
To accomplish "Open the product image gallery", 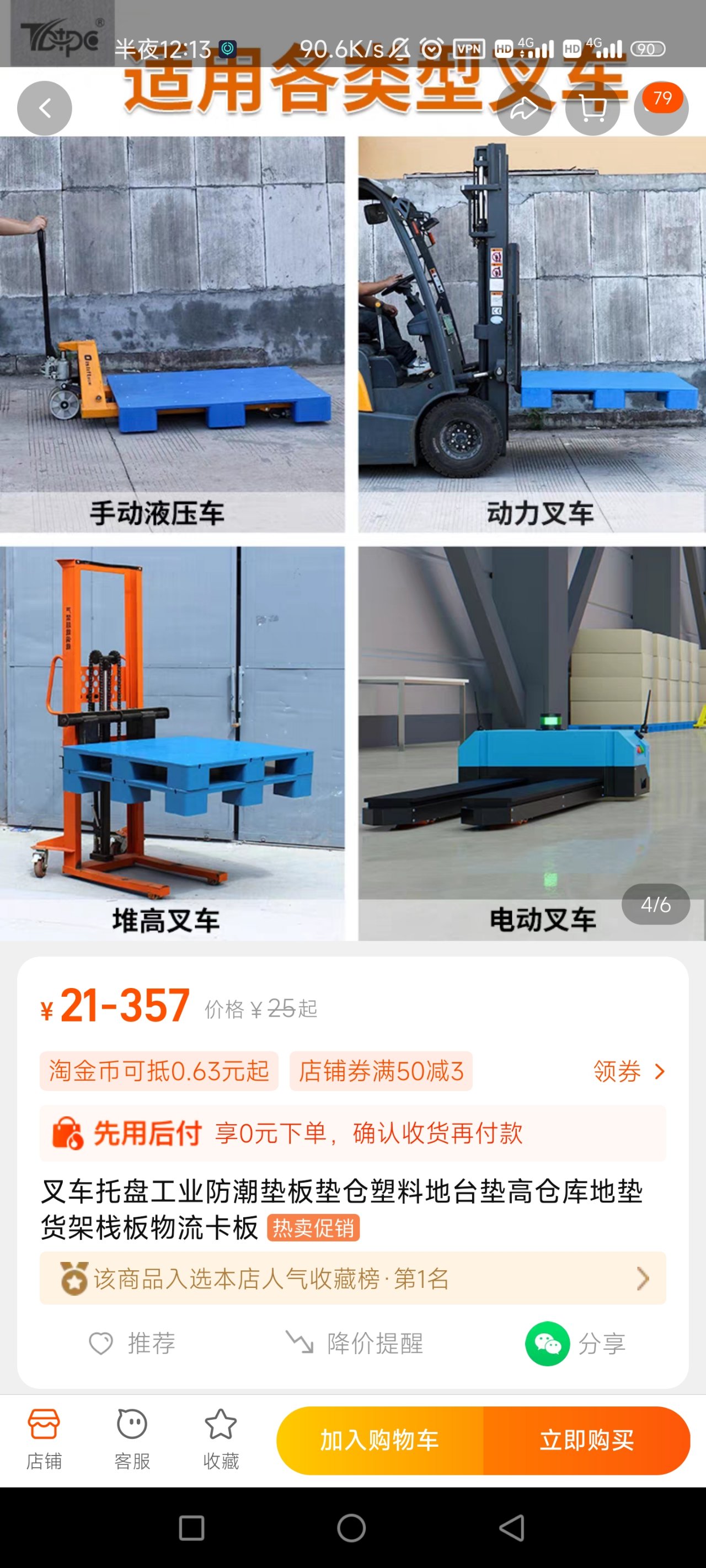I will [352, 536].
